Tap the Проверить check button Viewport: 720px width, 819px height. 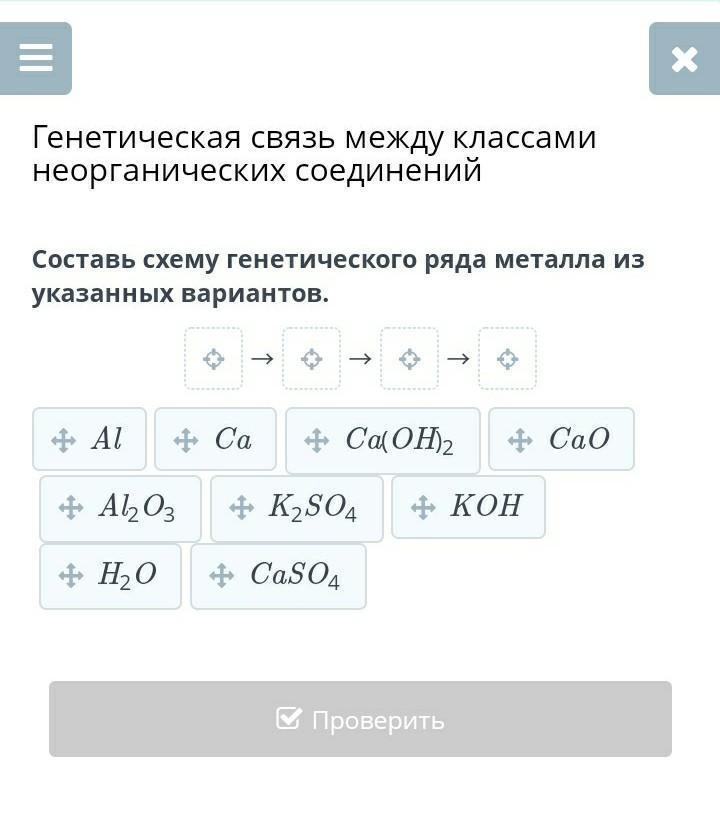pos(360,719)
